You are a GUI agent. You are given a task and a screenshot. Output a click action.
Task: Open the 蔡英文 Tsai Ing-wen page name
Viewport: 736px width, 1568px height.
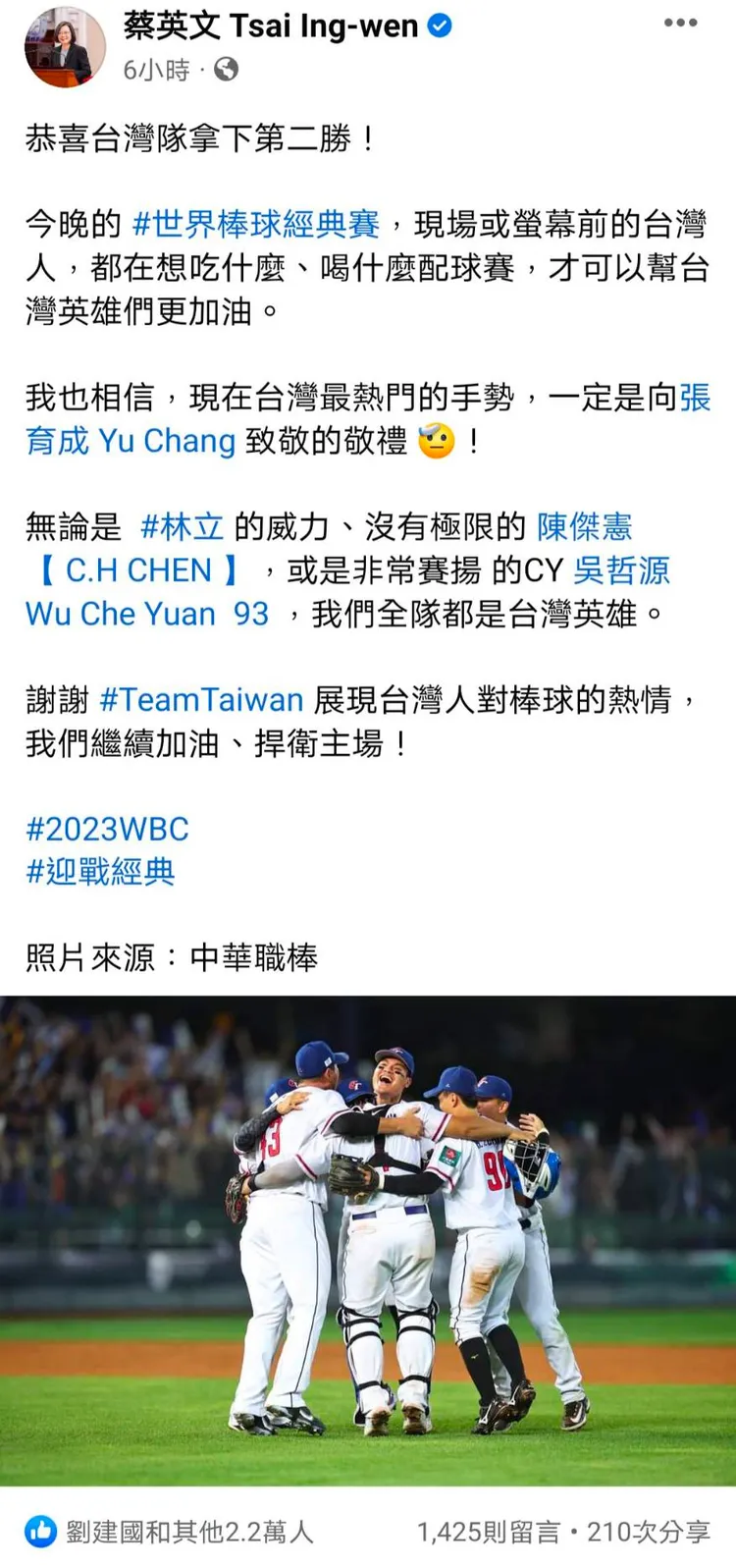pos(271,26)
